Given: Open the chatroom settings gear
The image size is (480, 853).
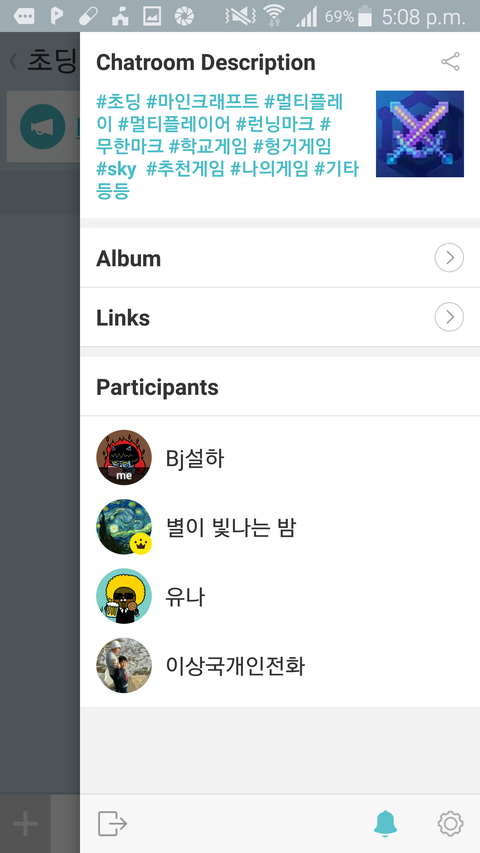Looking at the screenshot, I should 450,824.
